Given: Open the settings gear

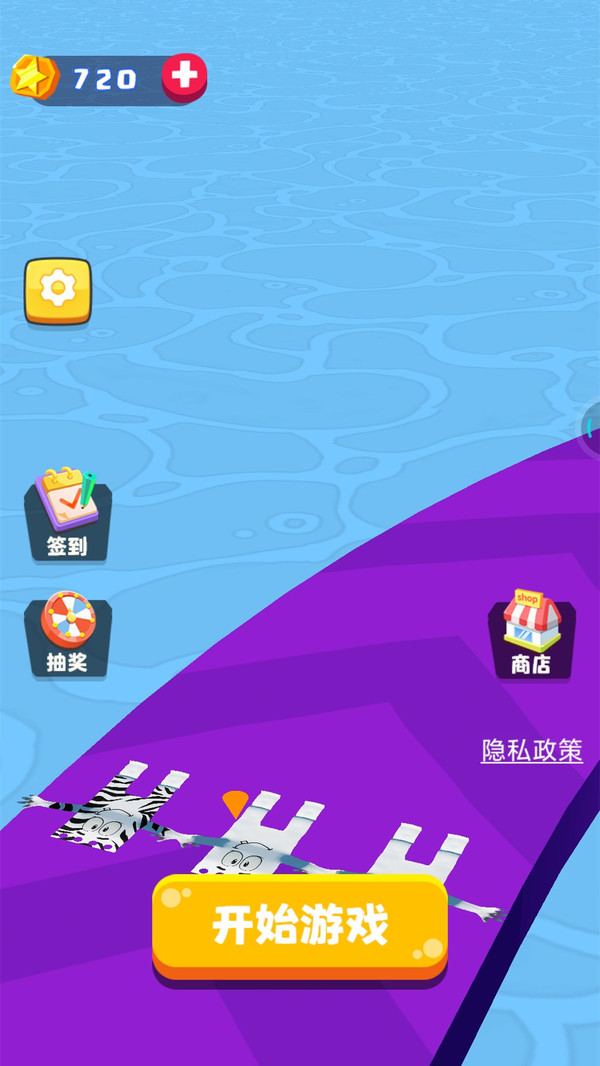Looking at the screenshot, I should [x=58, y=290].
